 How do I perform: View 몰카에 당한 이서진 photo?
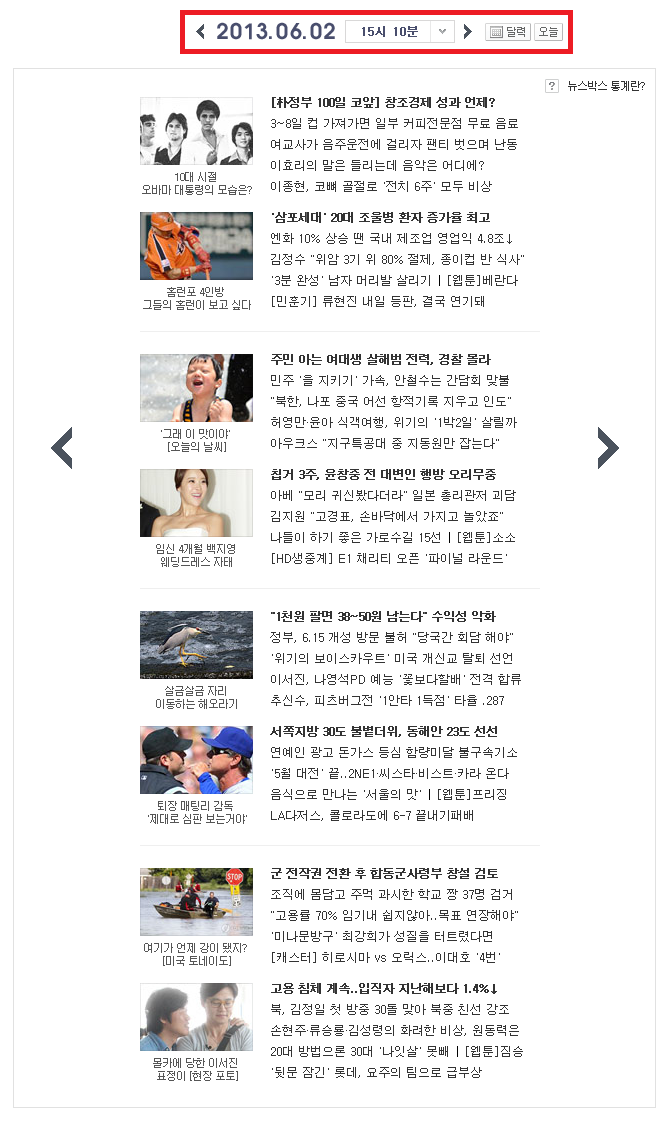tap(196, 1017)
